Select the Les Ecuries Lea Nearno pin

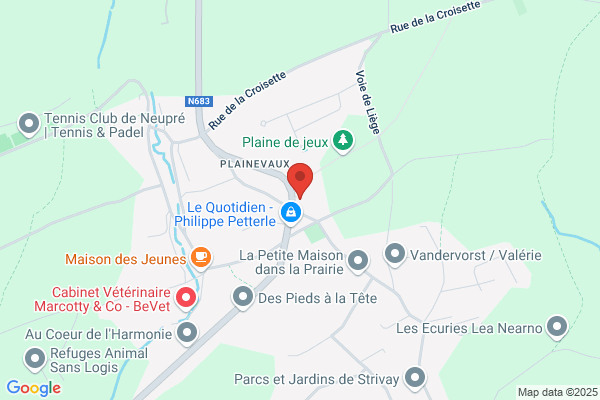click(557, 327)
